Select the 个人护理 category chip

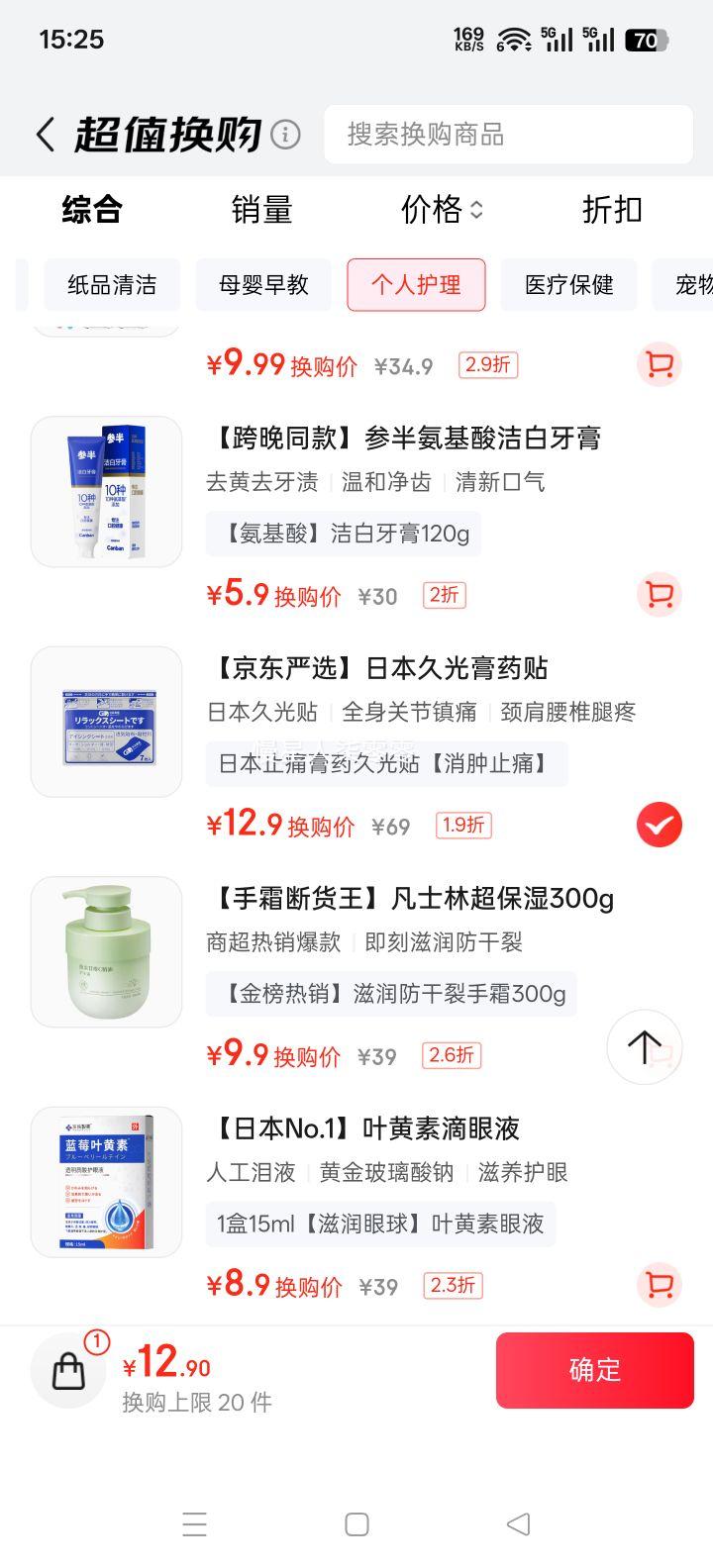pos(416,285)
